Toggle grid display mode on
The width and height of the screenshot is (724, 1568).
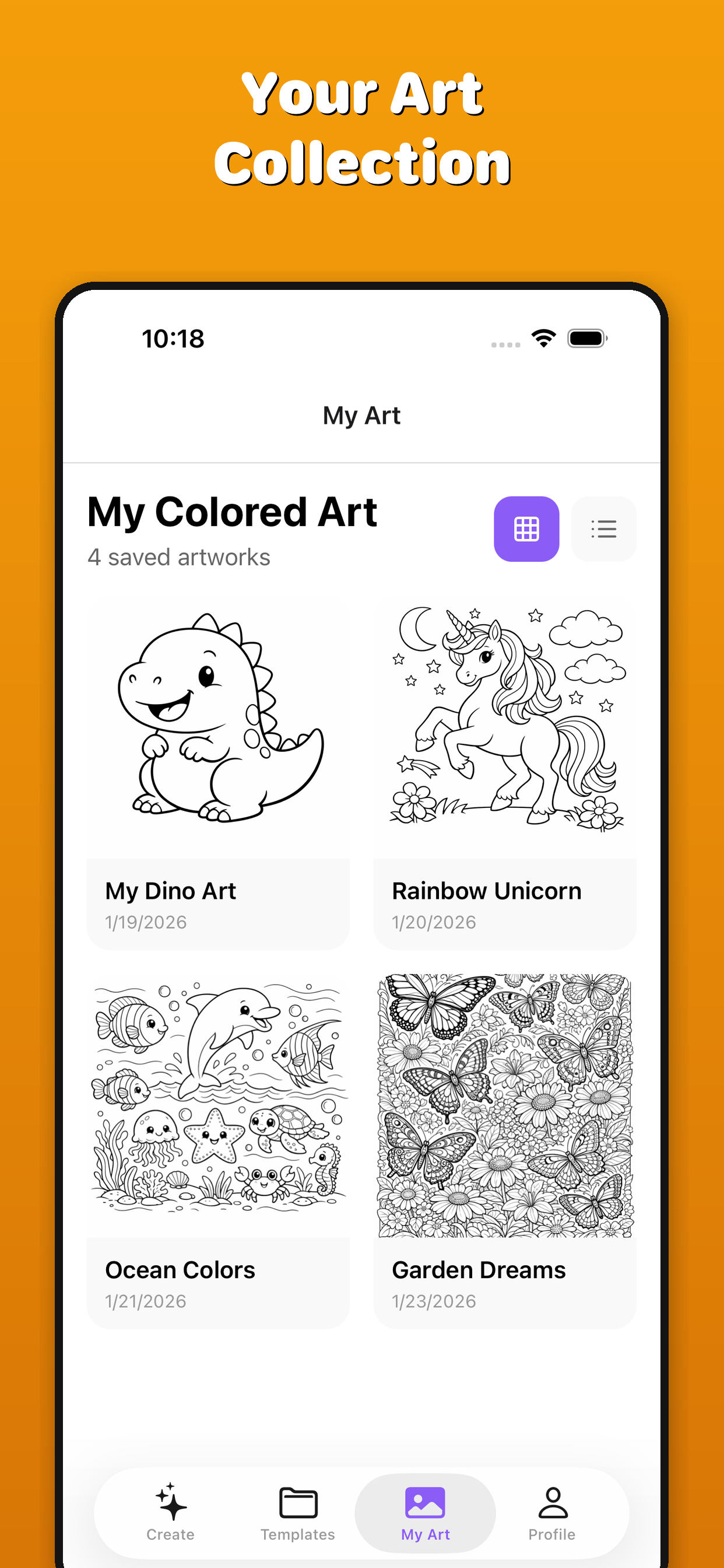526,528
